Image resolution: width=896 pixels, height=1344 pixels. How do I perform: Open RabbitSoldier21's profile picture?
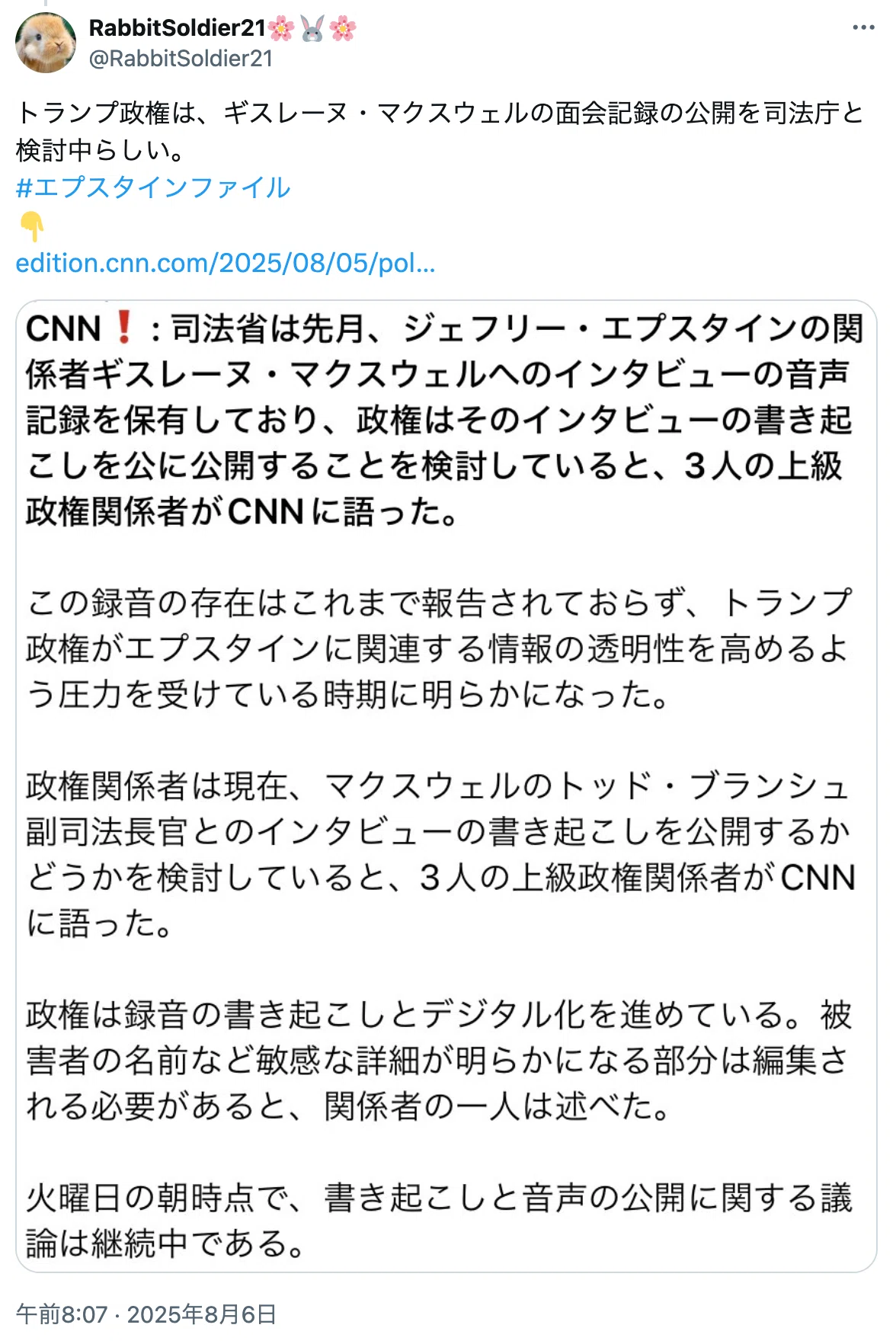pos(46,43)
